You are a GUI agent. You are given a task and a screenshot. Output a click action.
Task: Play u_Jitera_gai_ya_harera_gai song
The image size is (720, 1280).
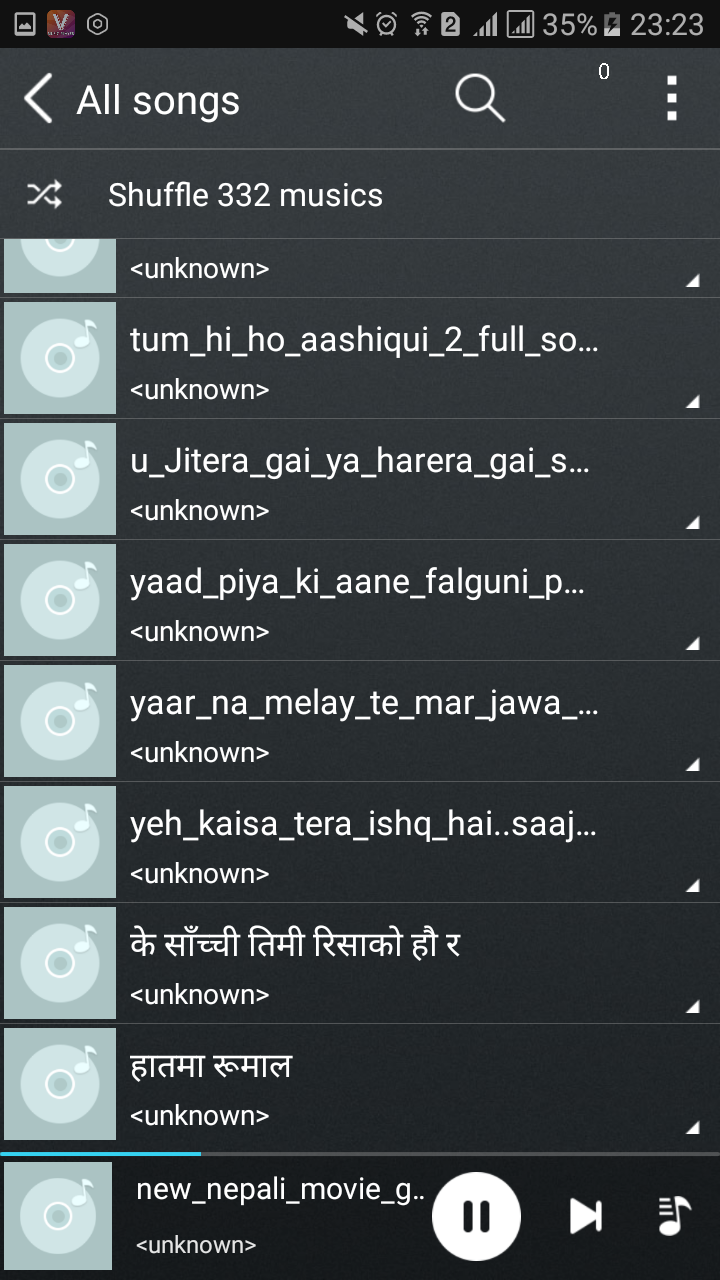360,479
